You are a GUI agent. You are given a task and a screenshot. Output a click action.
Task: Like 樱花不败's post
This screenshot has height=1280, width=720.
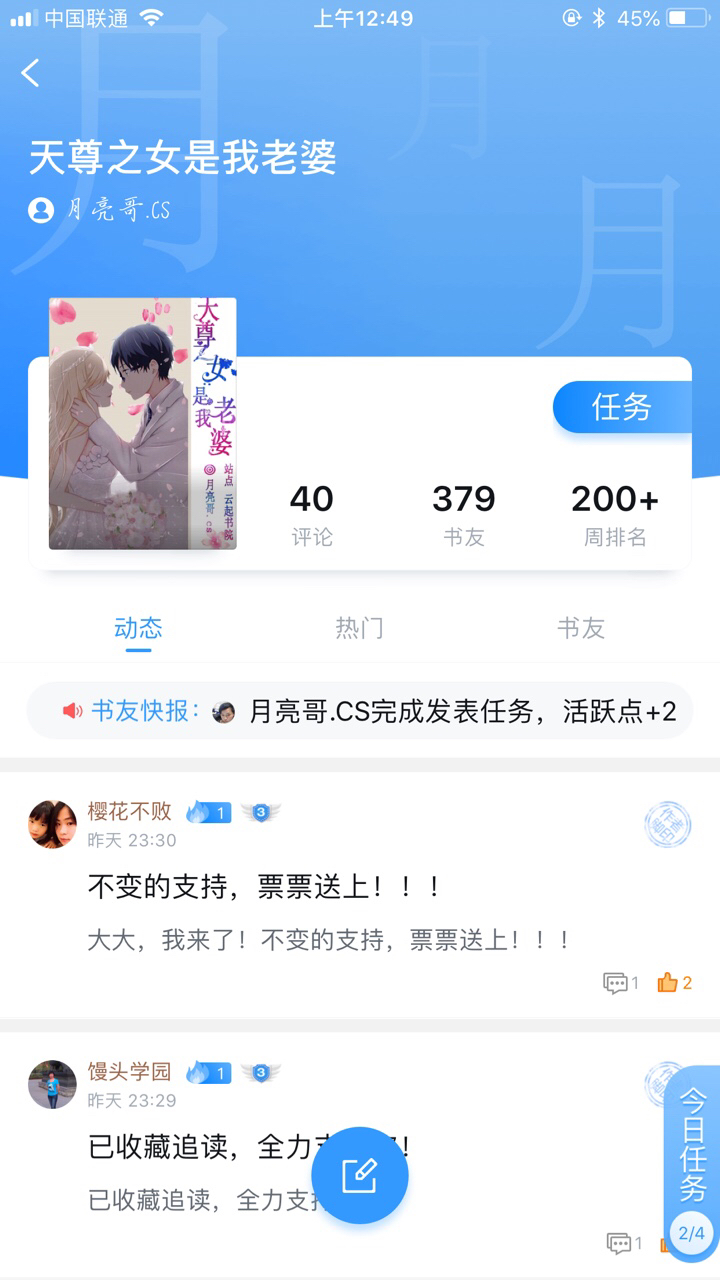(x=674, y=983)
